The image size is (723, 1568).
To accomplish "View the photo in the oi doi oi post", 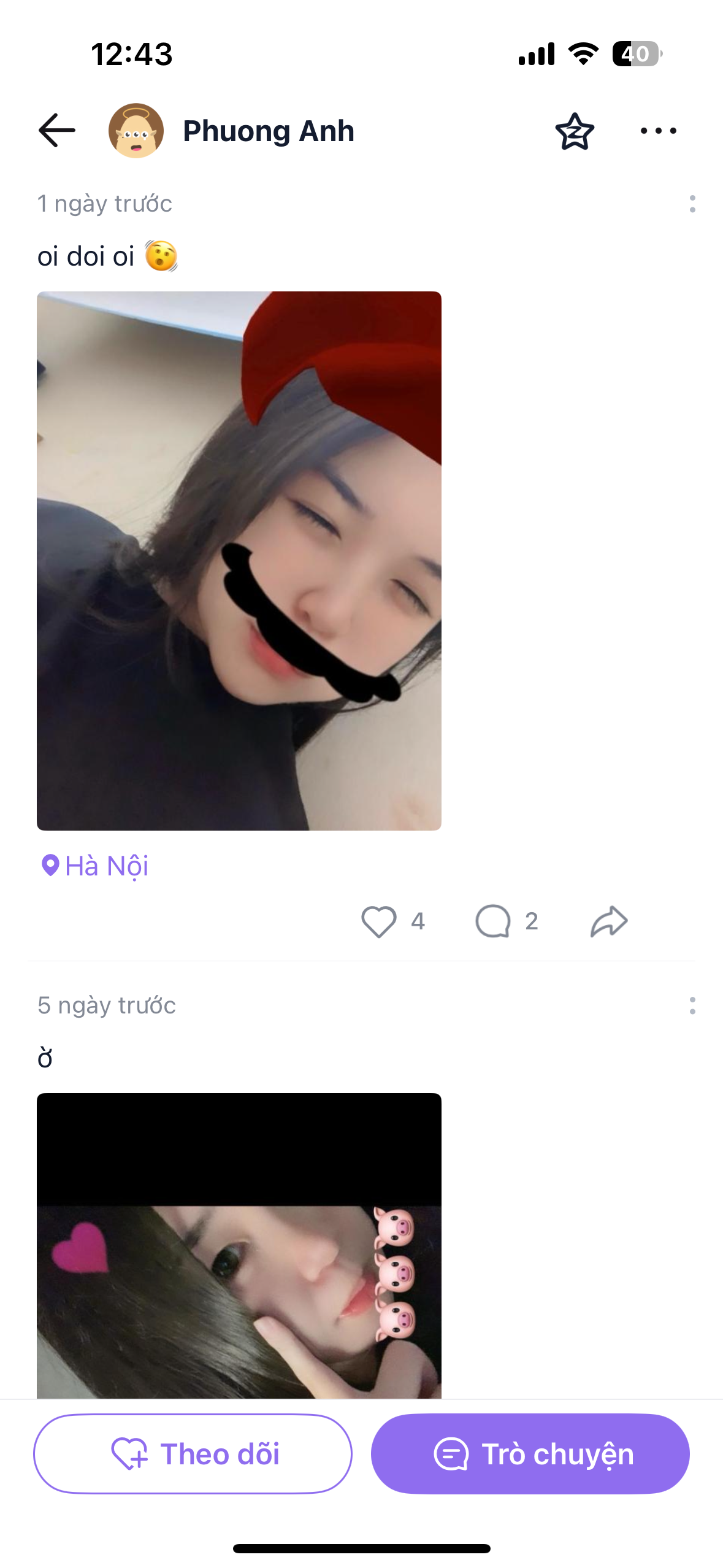I will [239, 561].
